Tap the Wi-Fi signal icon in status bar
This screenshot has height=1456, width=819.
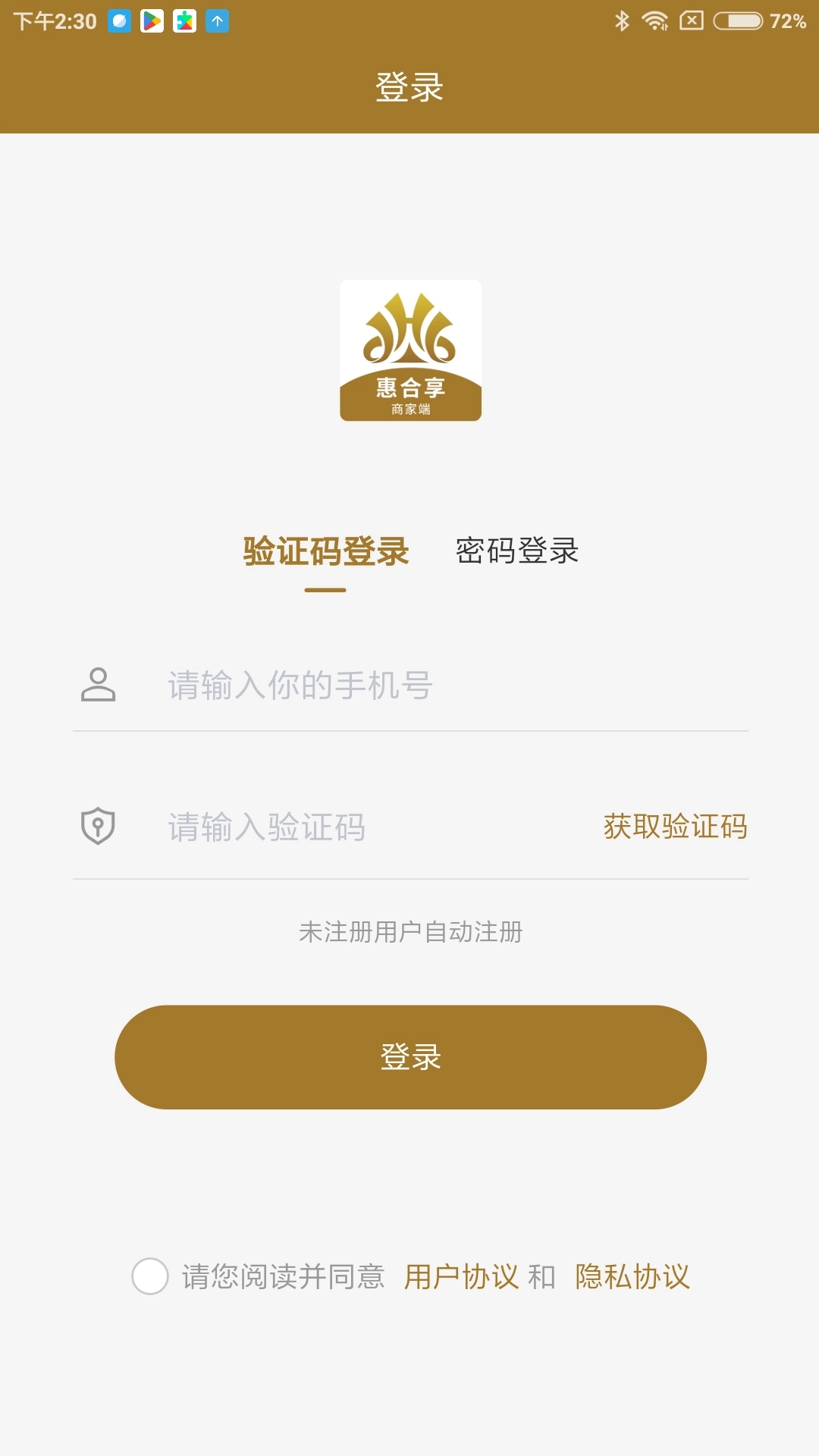coord(654,20)
